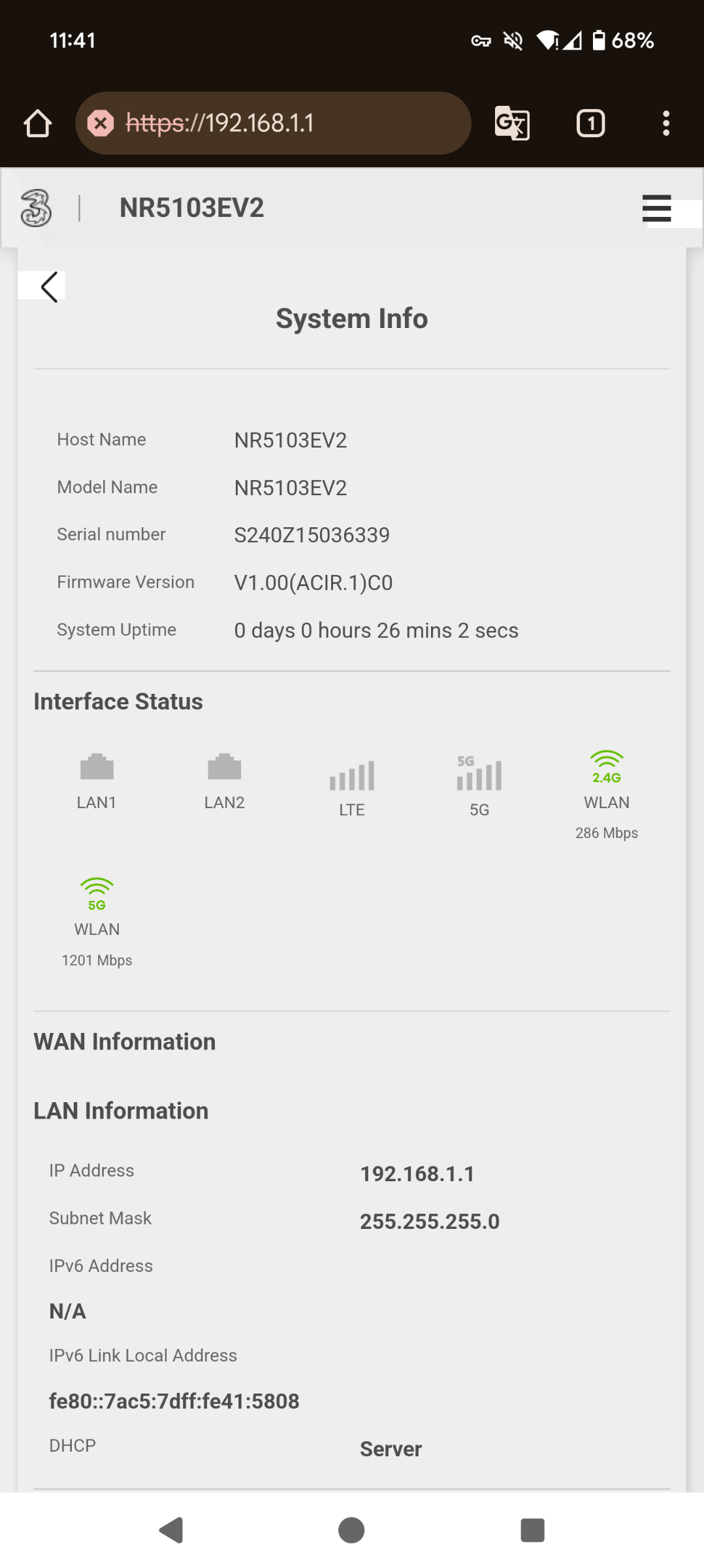This screenshot has width=704, height=1568.
Task: Edit the 192.168.1.1 address bar
Action: tap(273, 123)
